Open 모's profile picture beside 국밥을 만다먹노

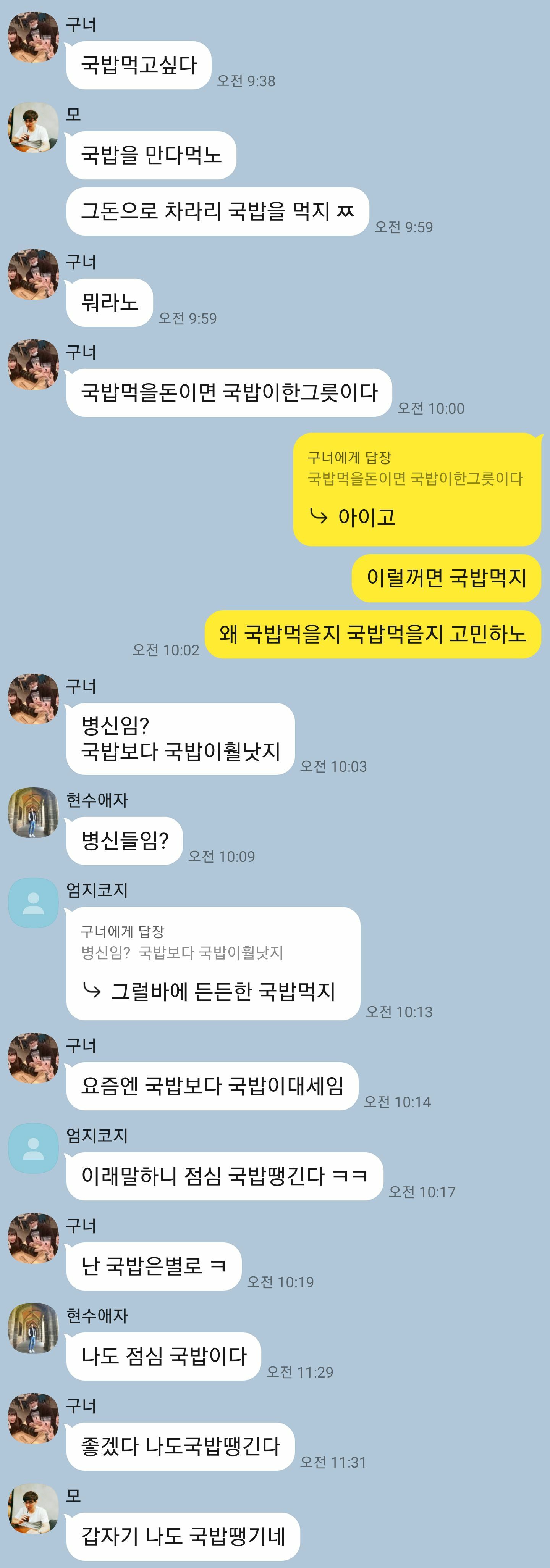pyautogui.click(x=33, y=127)
